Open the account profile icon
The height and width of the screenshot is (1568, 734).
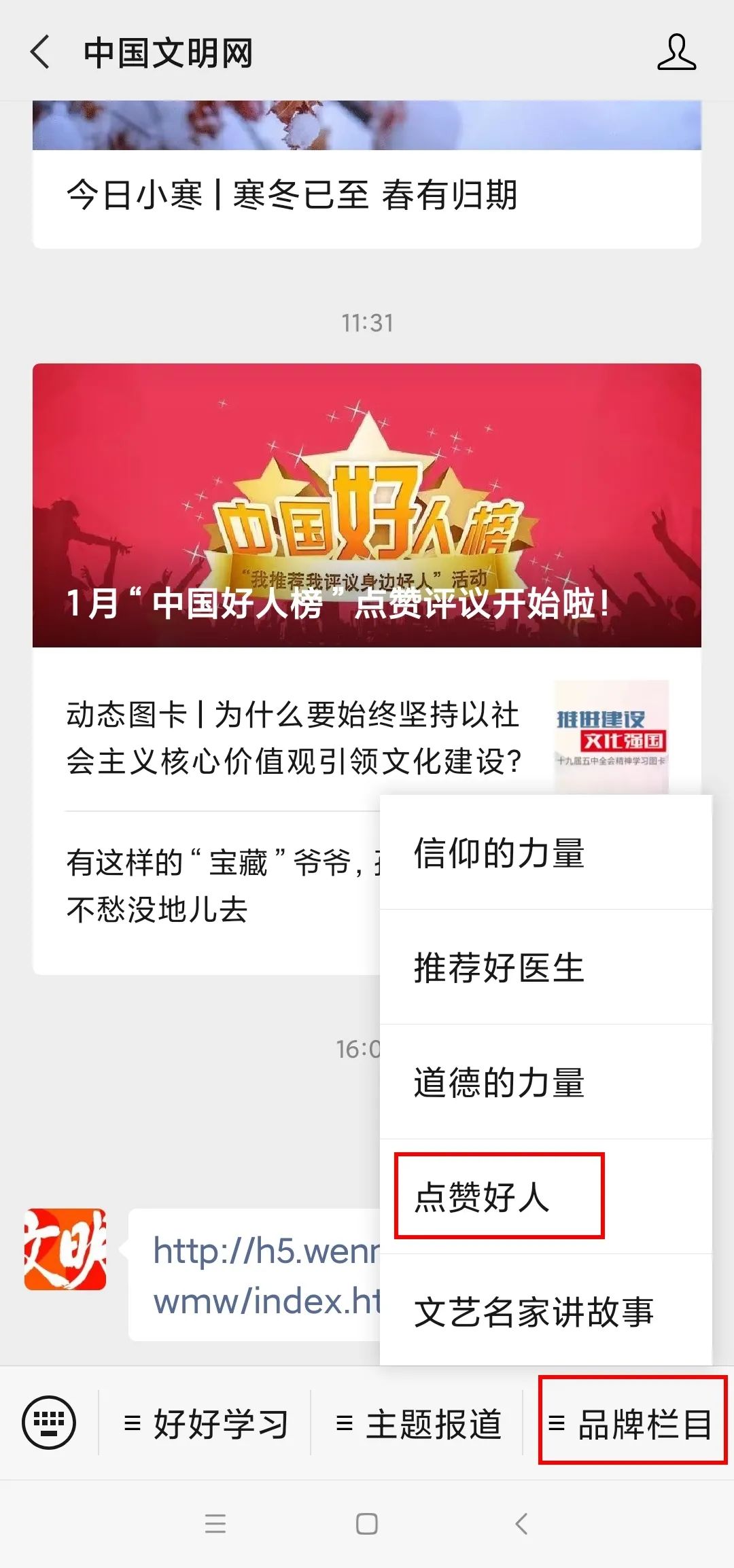676,53
